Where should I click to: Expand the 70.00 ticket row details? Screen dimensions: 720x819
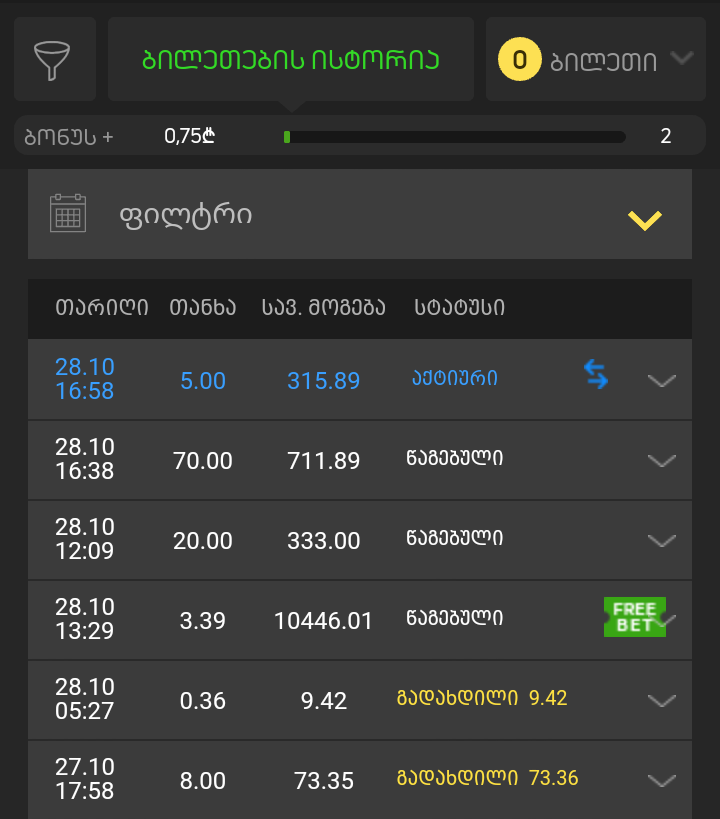661,460
